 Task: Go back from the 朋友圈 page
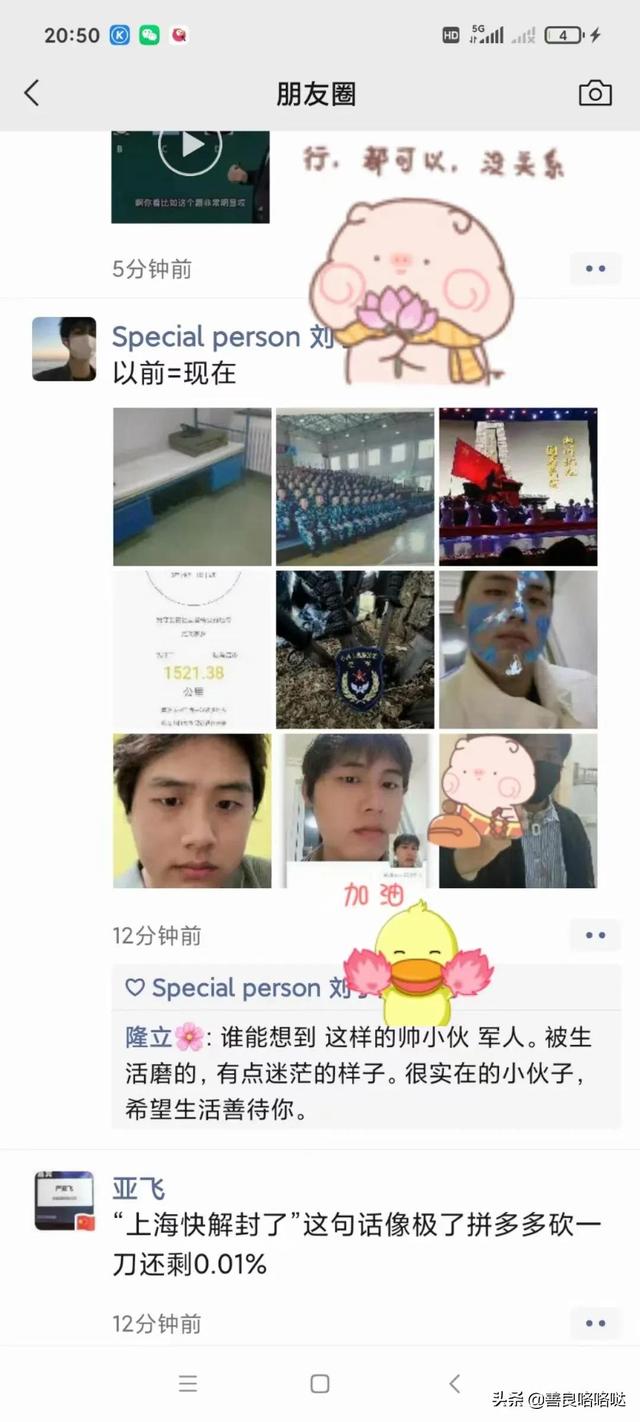click(32, 94)
